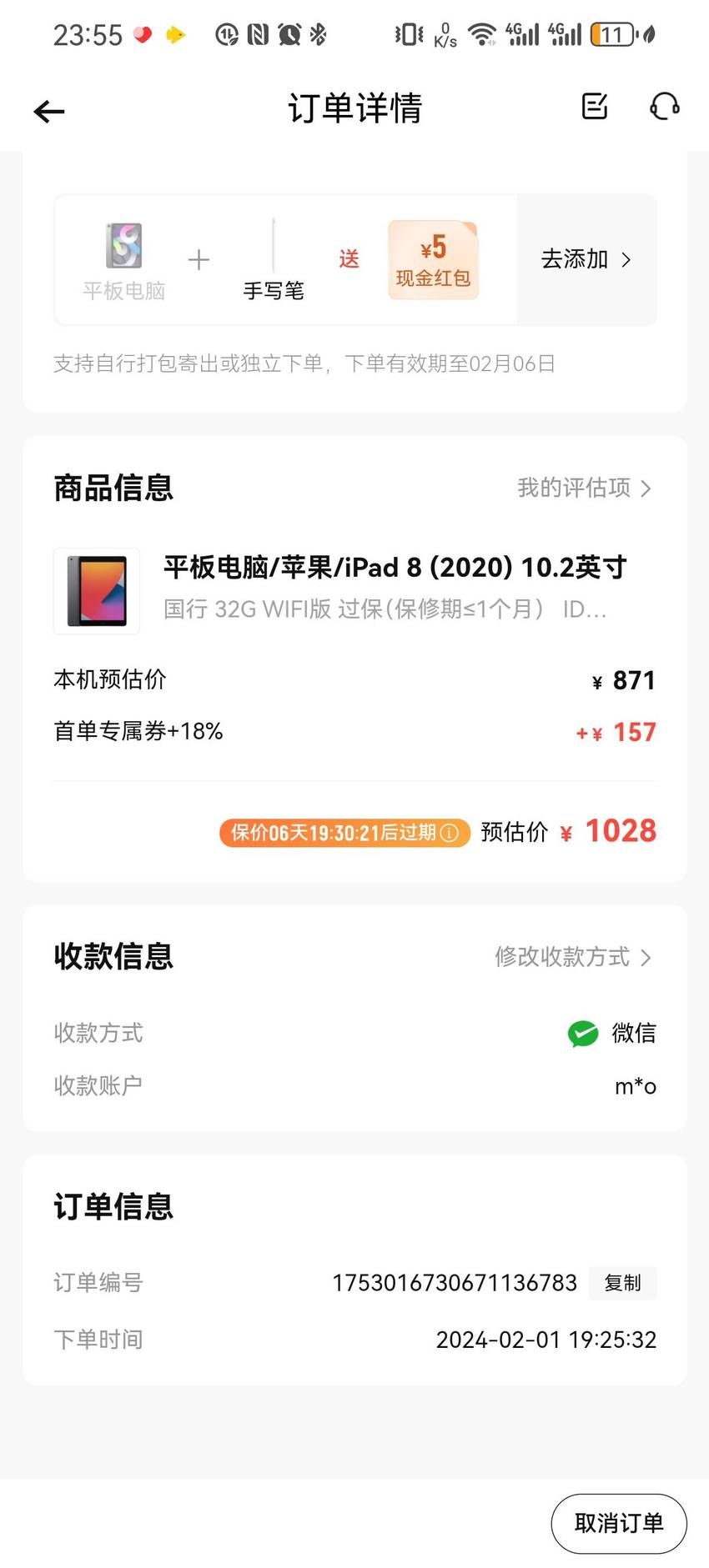
Task: Contact customer service via headset icon
Action: [x=665, y=107]
